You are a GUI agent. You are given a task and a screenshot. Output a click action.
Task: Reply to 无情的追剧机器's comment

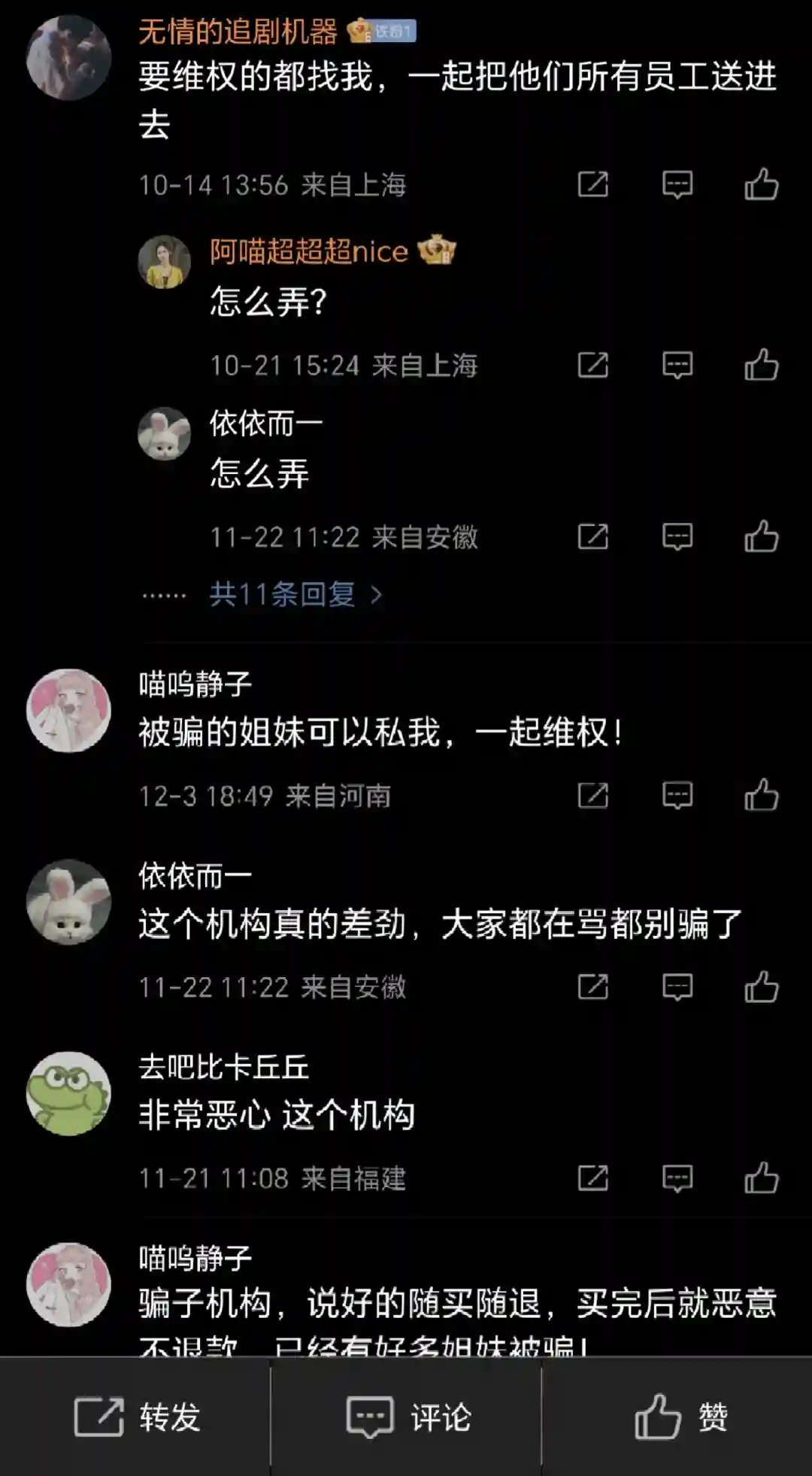click(677, 184)
